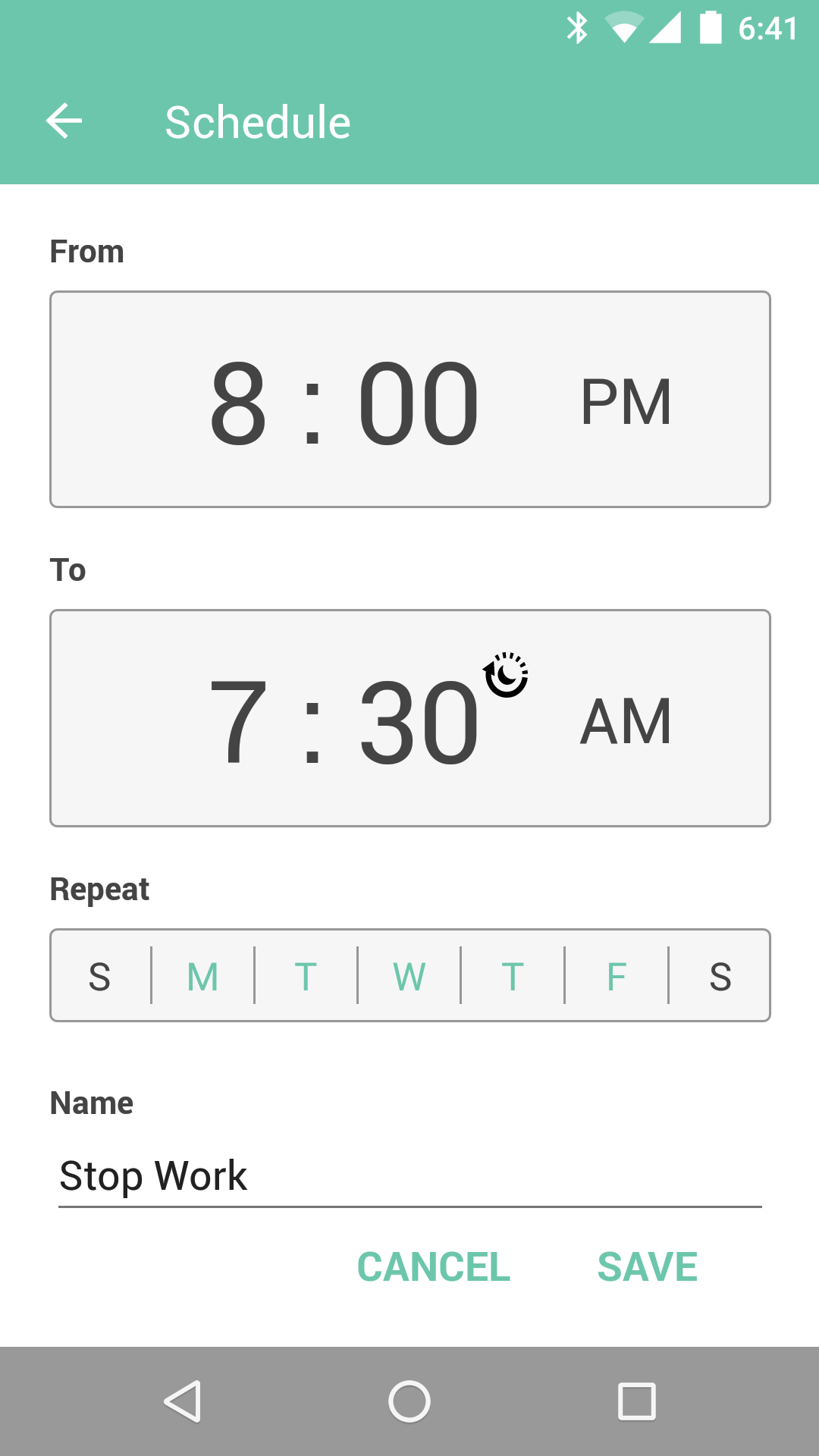The width and height of the screenshot is (819, 1456).
Task: Edit the Name field containing Stop Work
Action: [409, 1176]
